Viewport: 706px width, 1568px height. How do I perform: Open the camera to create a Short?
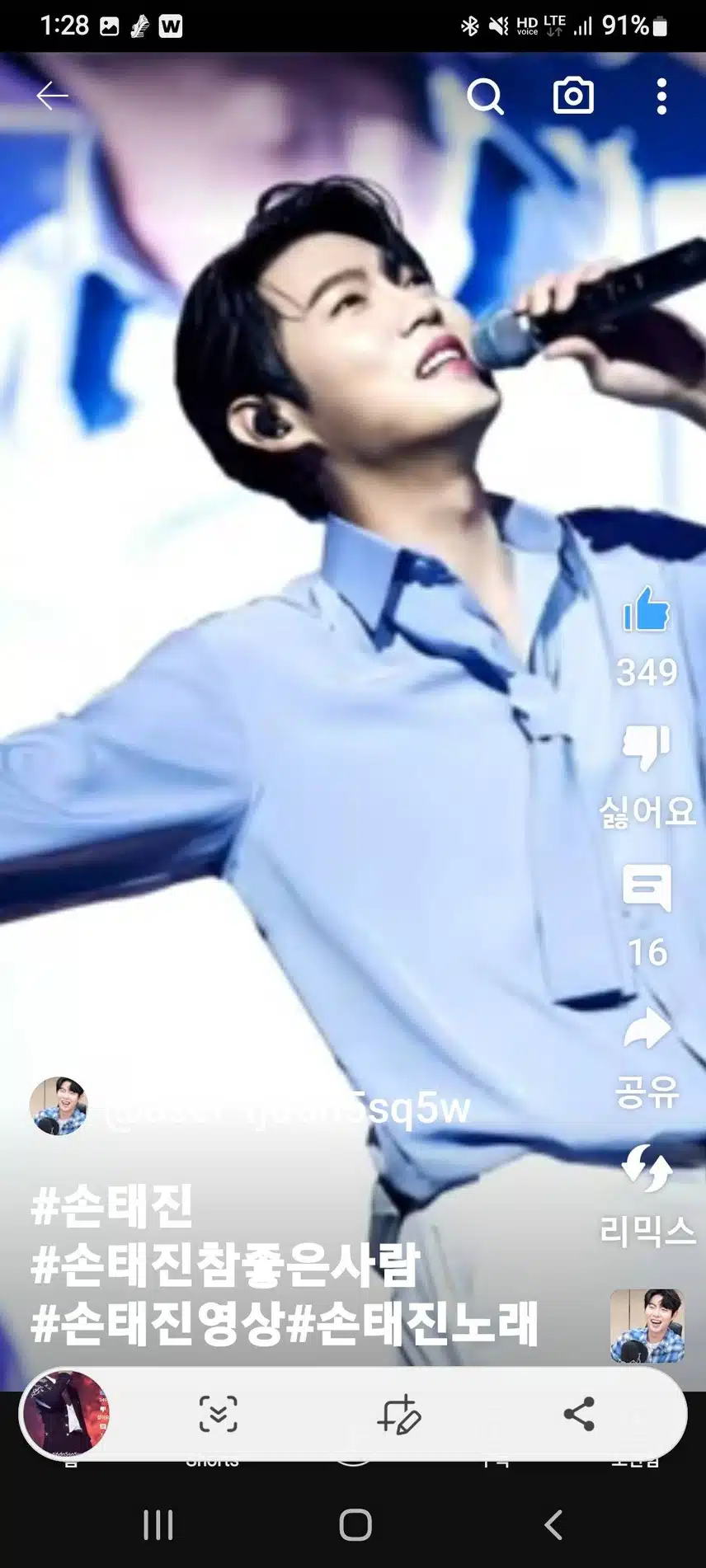(572, 96)
